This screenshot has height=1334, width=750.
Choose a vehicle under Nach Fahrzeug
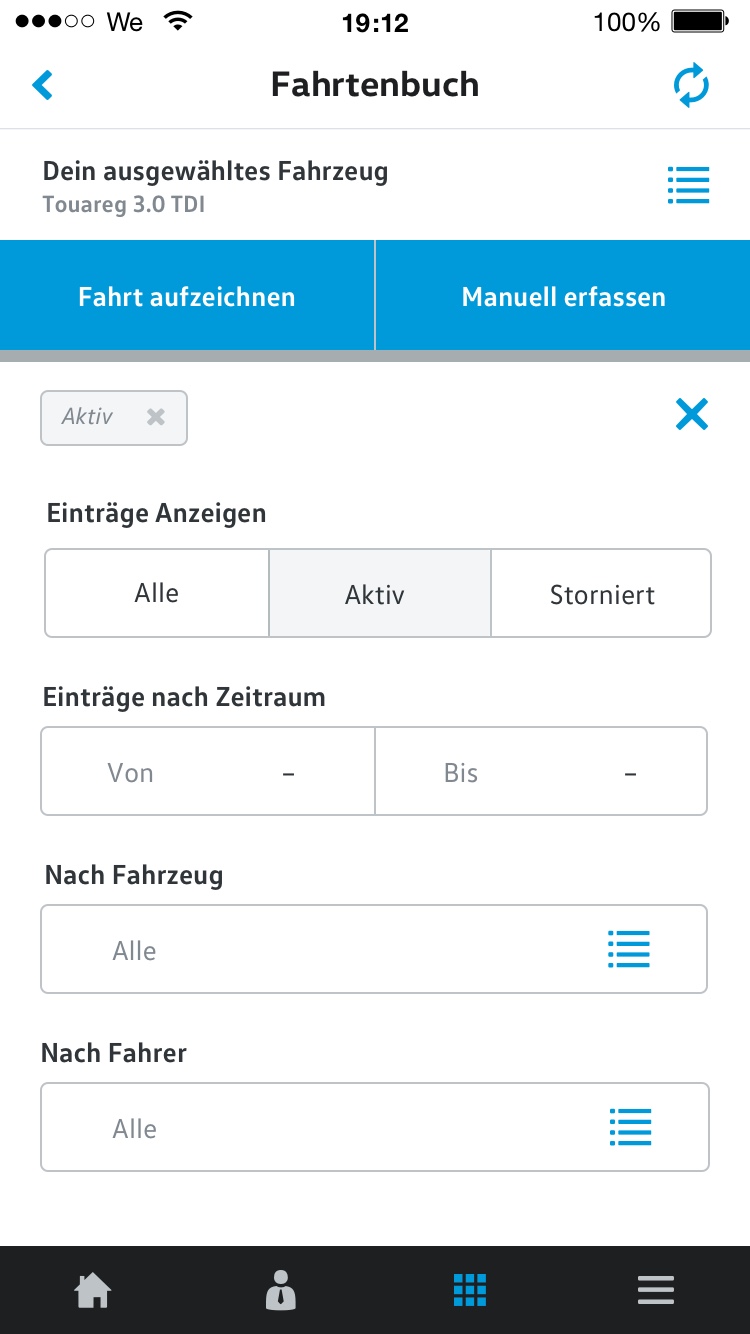[374, 949]
